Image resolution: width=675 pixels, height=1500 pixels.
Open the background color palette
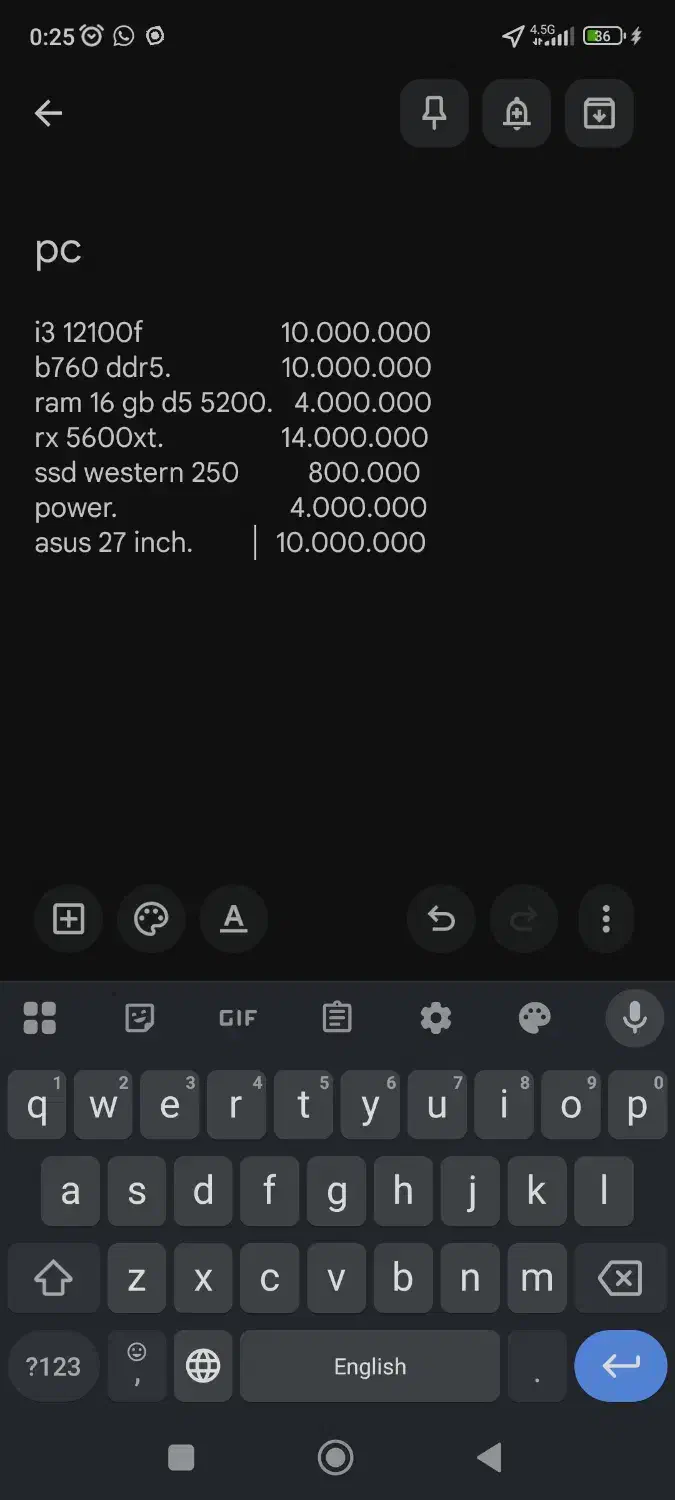151,918
